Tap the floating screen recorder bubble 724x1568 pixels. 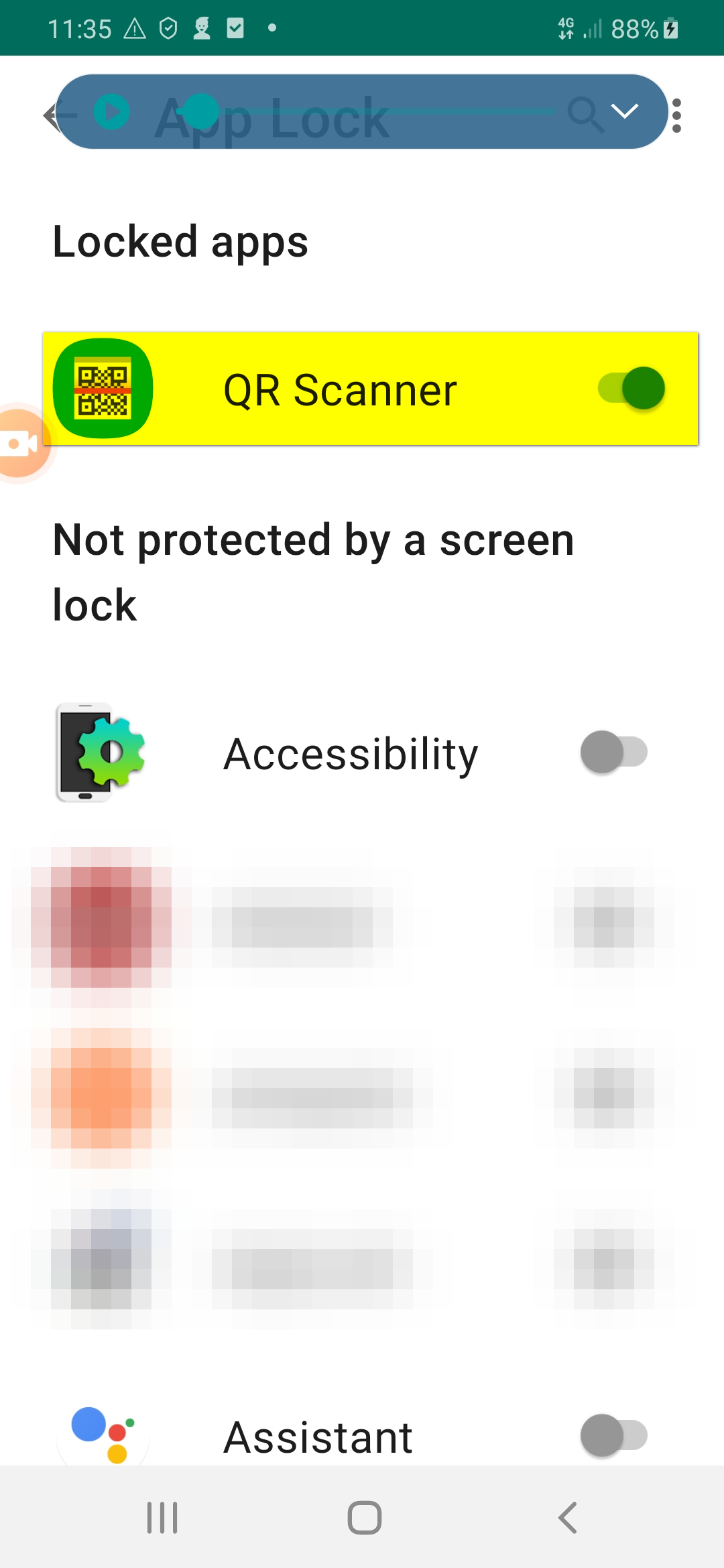pos(21,443)
